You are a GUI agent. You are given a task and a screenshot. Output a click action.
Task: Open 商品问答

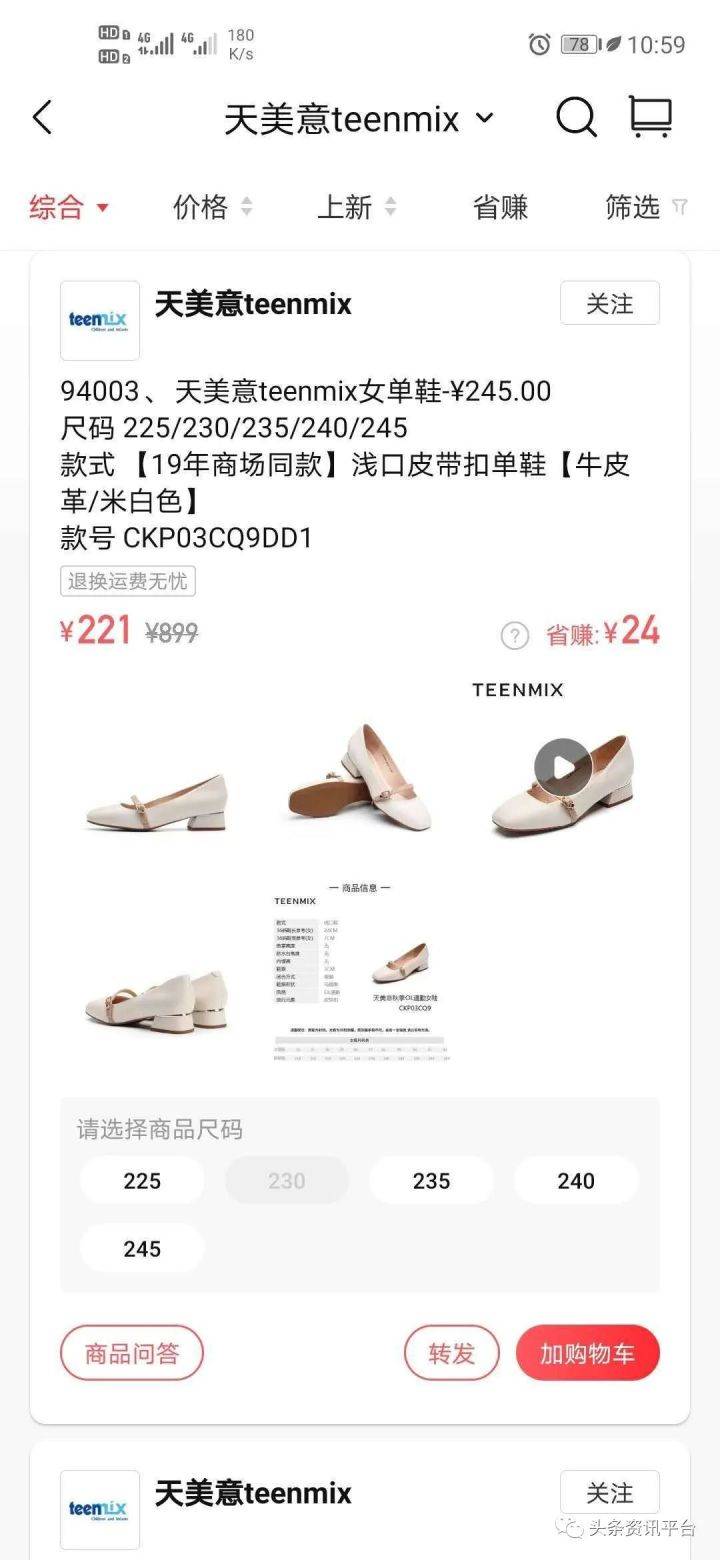(x=132, y=1353)
